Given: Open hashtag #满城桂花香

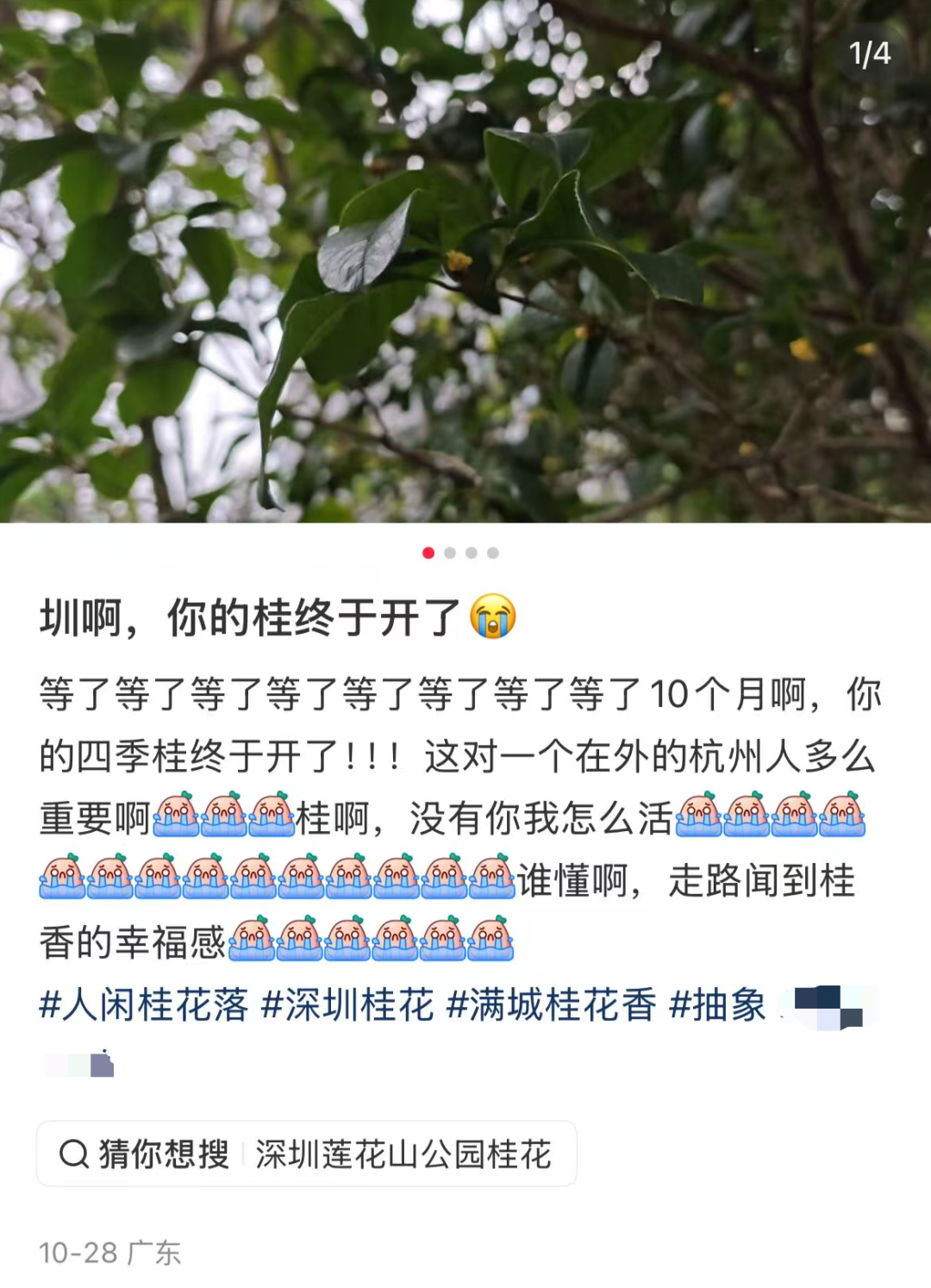Looking at the screenshot, I should coord(552,1005).
